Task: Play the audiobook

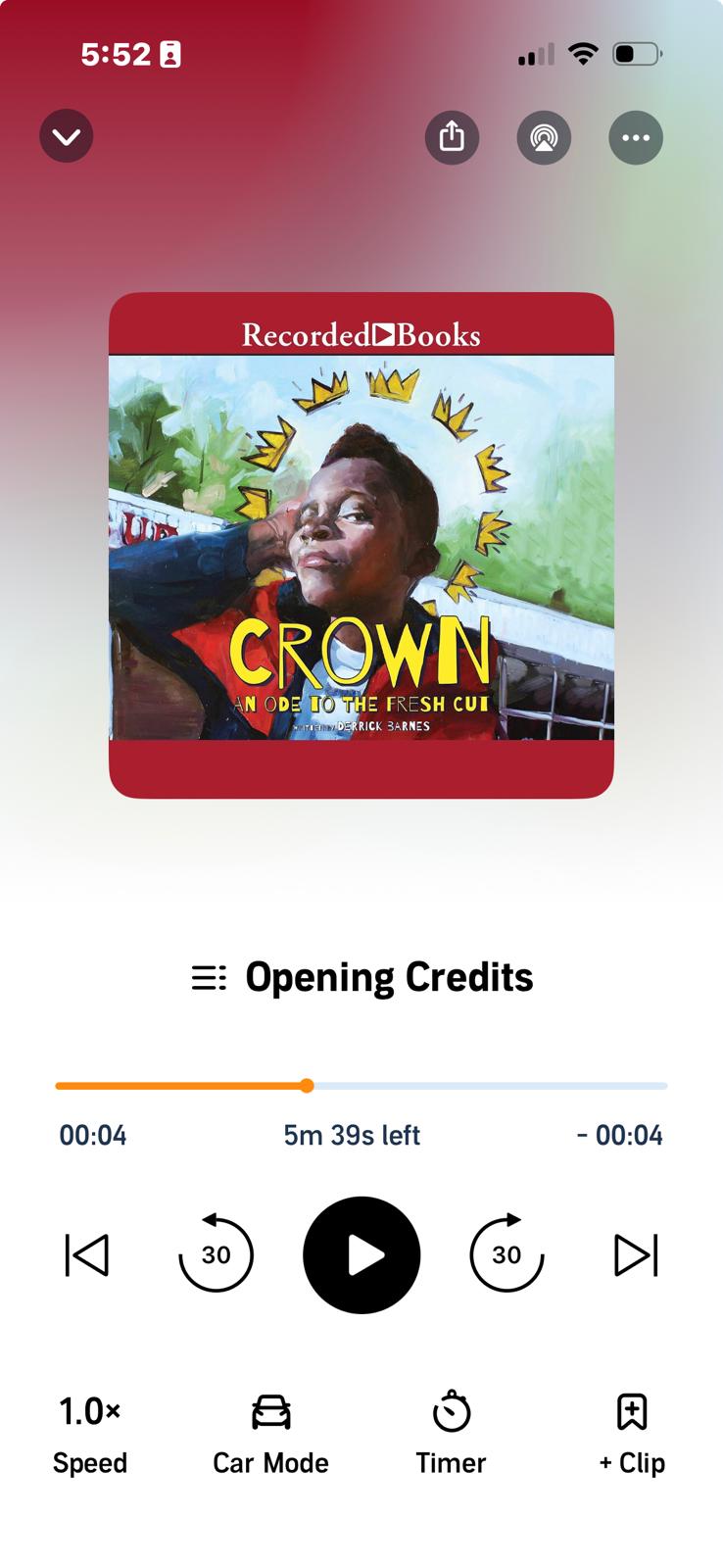Action: tap(361, 1254)
